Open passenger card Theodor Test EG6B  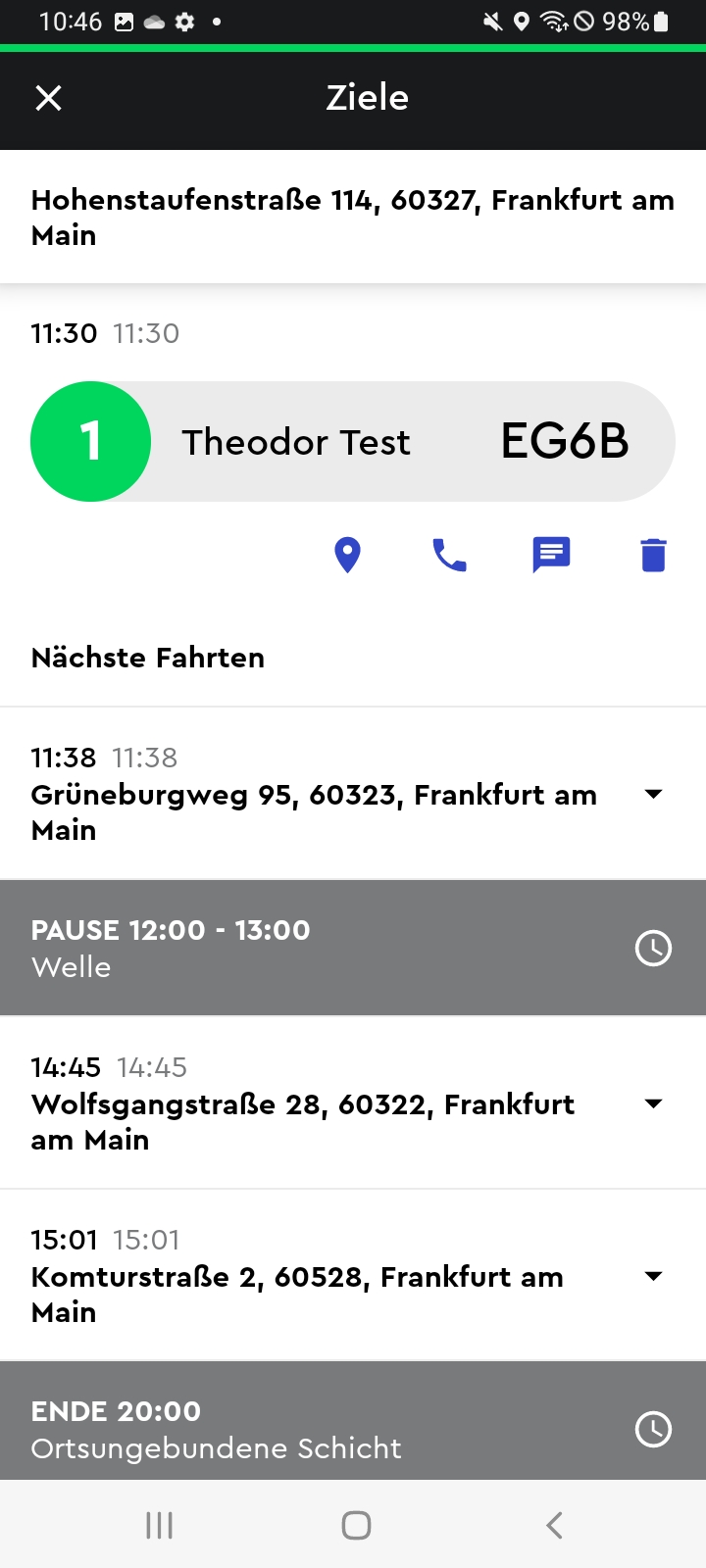pyautogui.click(x=353, y=441)
